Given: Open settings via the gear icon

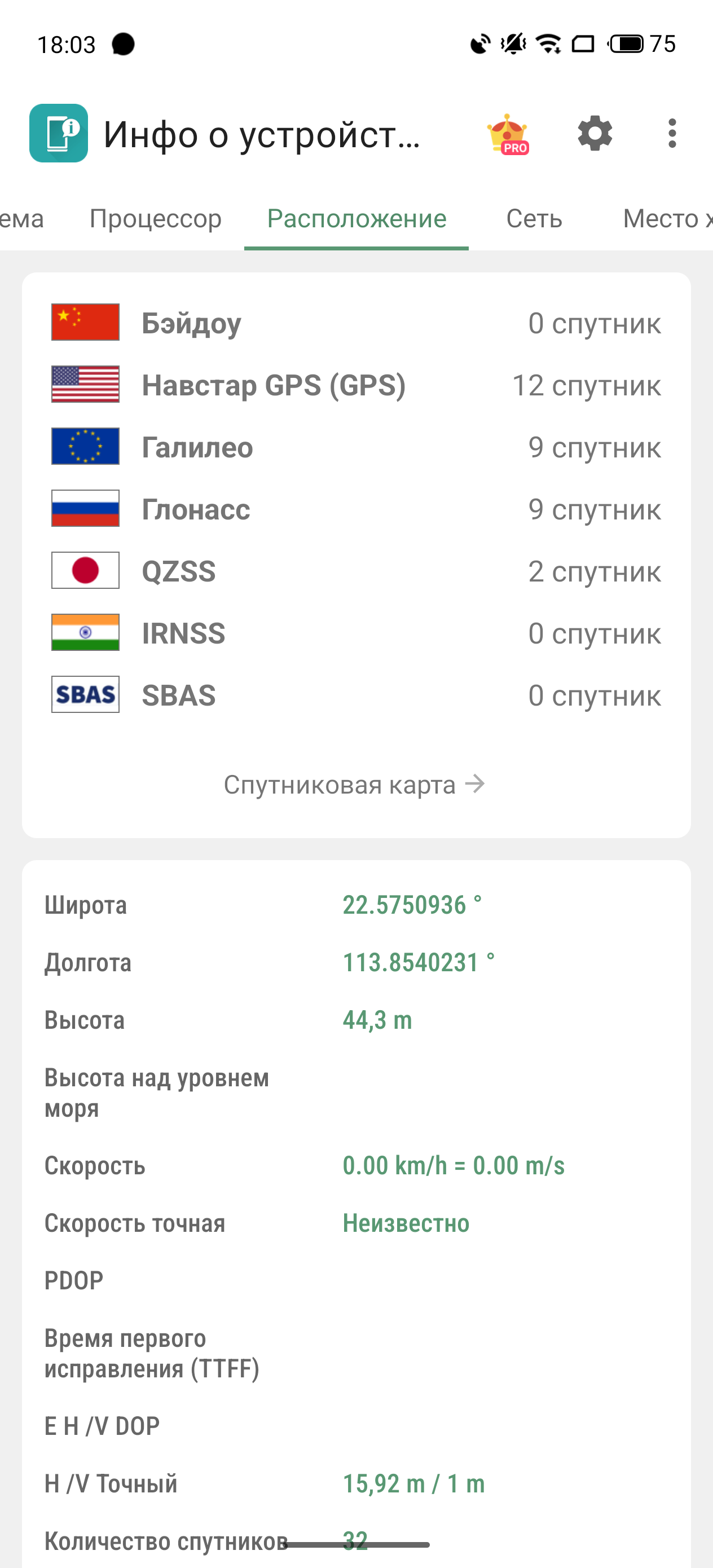Looking at the screenshot, I should coord(595,133).
